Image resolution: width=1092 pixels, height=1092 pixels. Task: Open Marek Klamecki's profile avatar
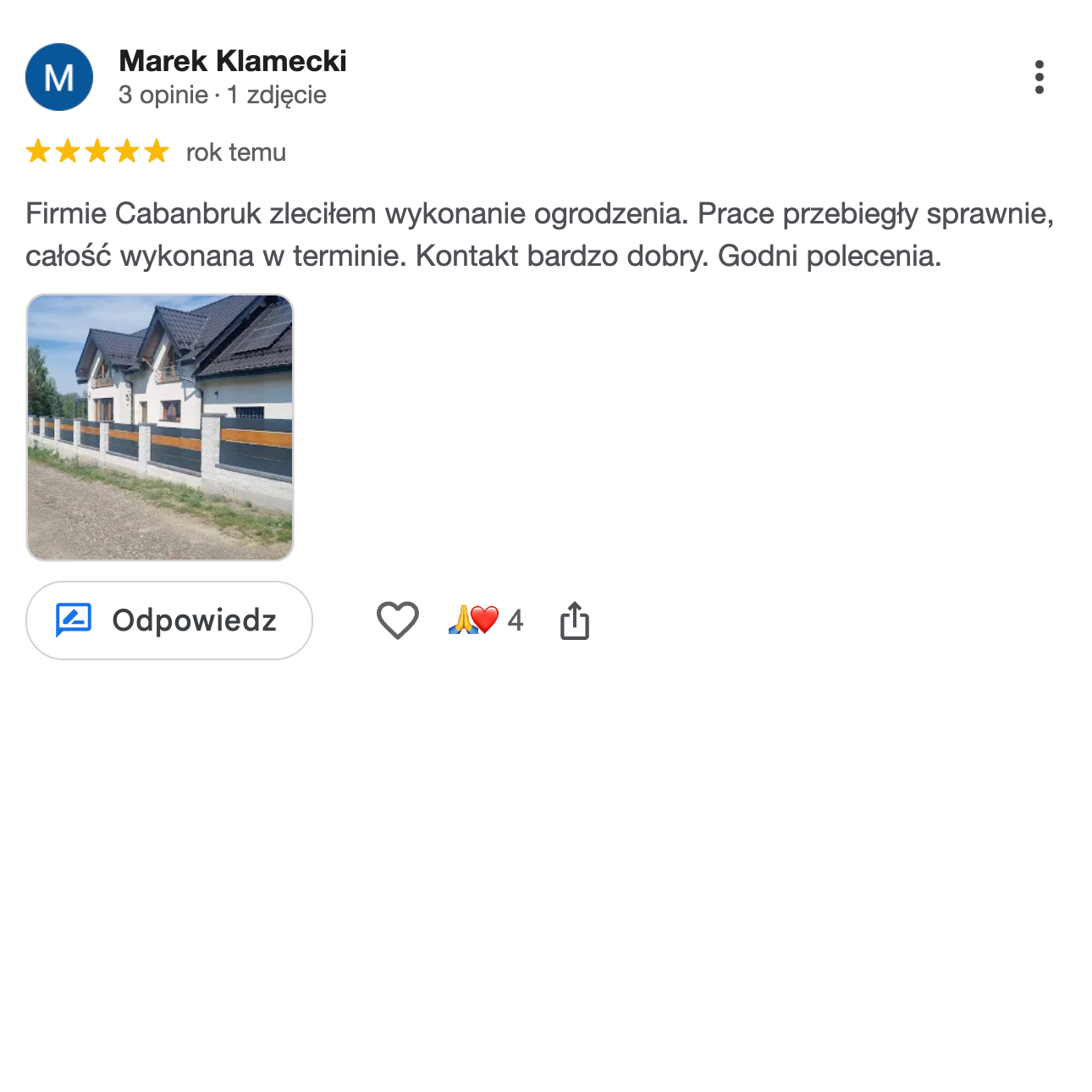pyautogui.click(x=59, y=77)
